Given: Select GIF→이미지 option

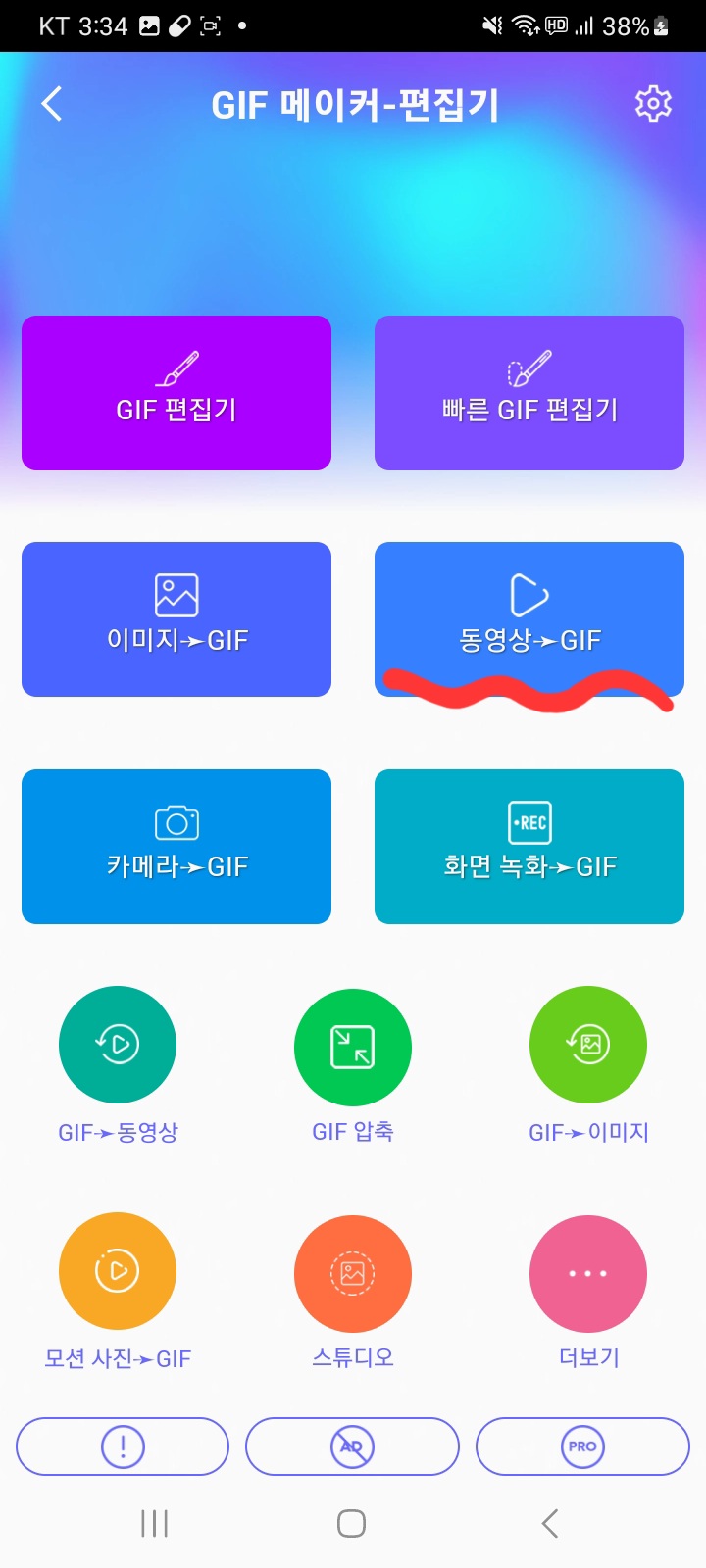Looking at the screenshot, I should [588, 1045].
